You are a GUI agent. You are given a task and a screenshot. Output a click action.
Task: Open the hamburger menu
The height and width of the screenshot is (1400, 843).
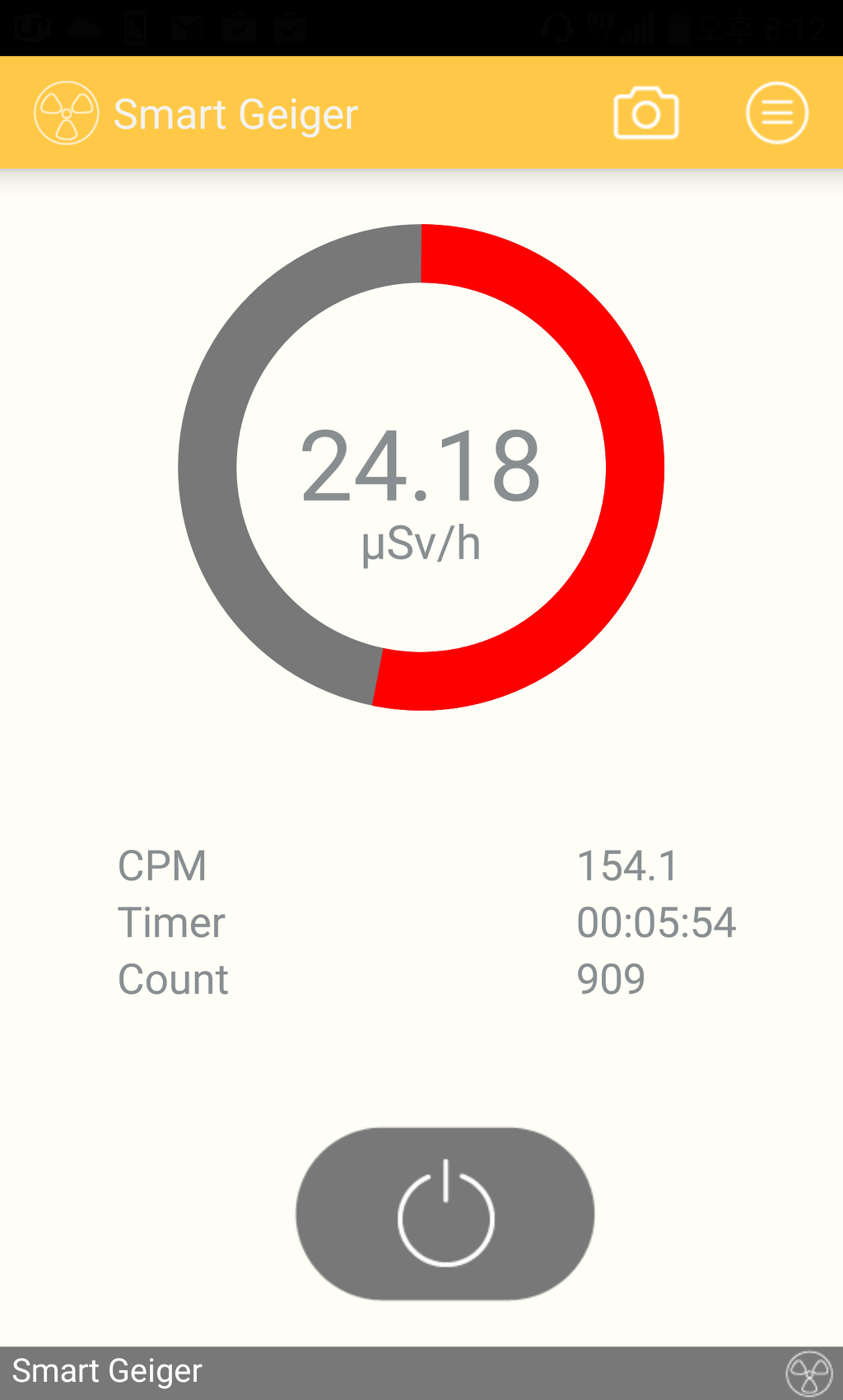pos(777,114)
